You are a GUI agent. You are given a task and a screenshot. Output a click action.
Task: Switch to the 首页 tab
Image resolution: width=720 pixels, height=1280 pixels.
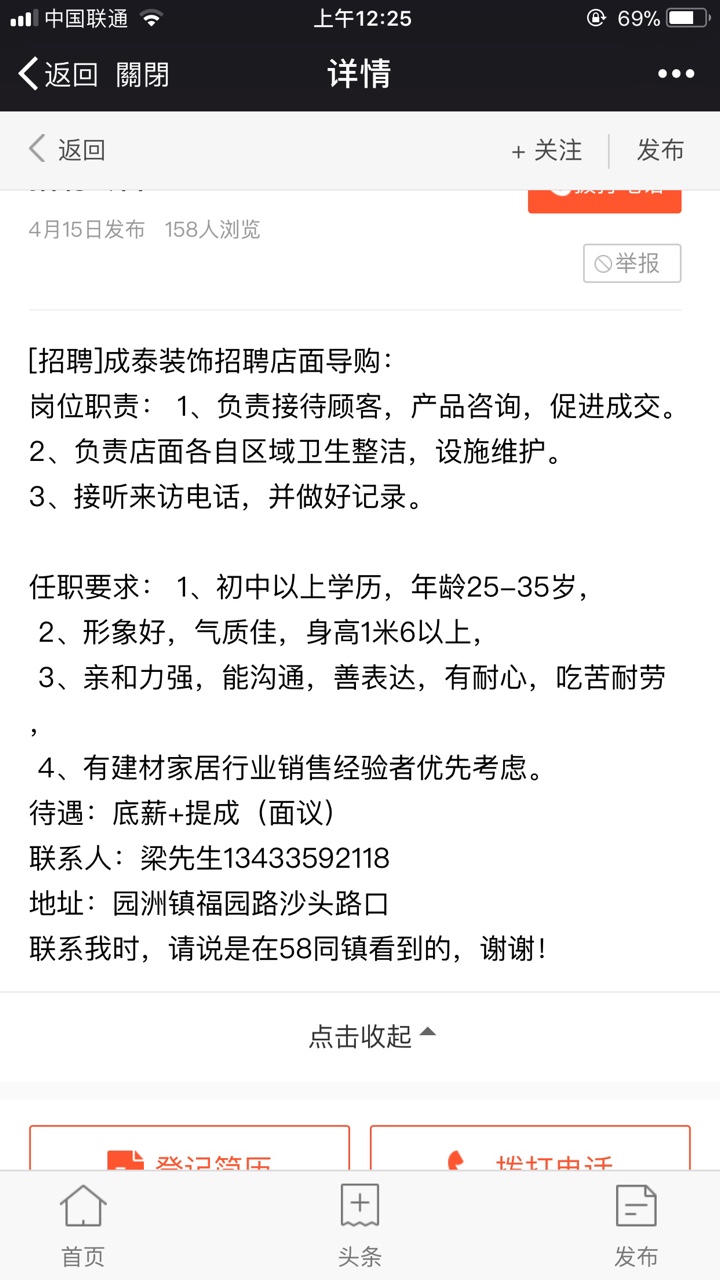(x=83, y=1226)
